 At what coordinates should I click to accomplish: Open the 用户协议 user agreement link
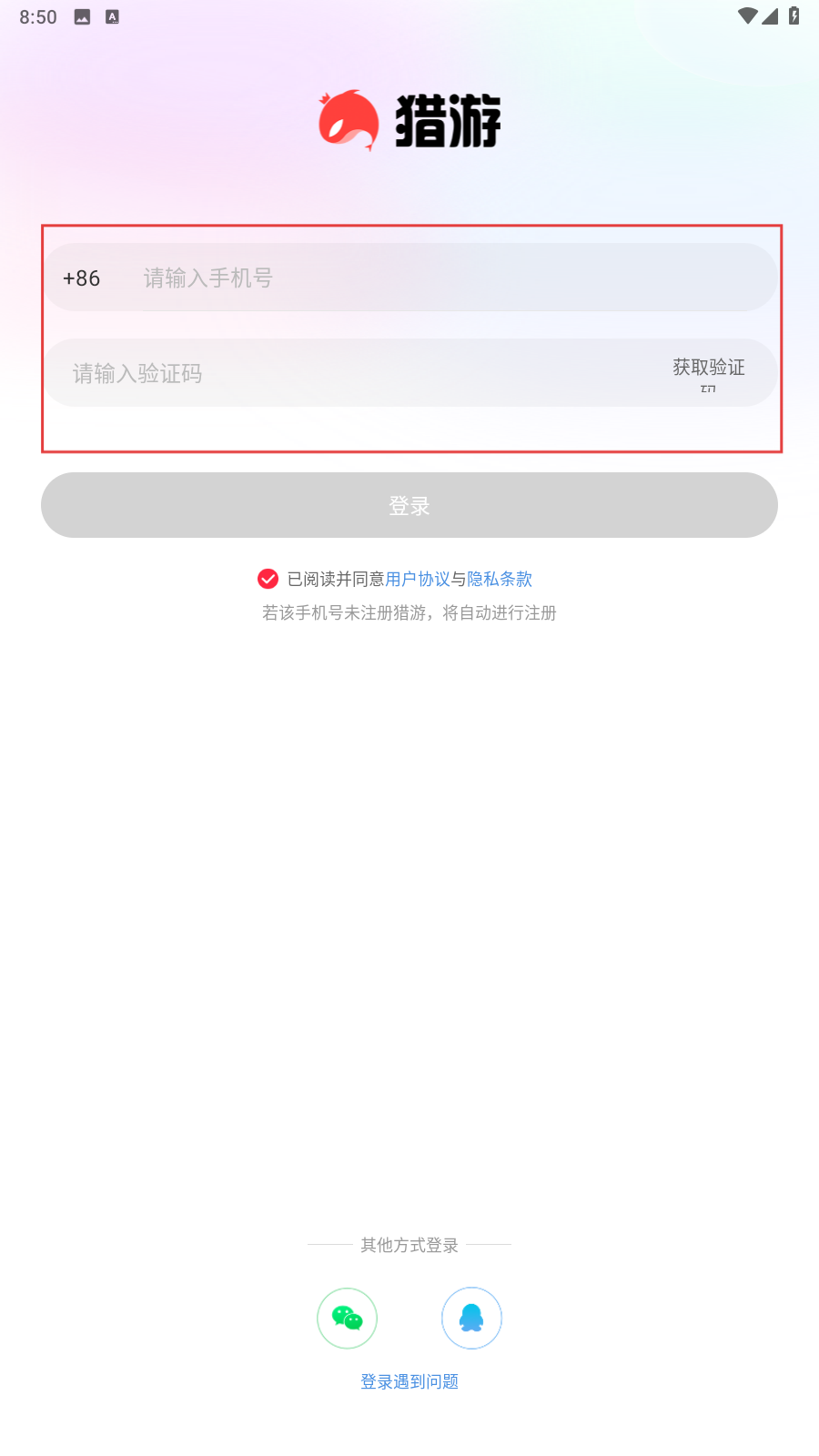(x=418, y=579)
